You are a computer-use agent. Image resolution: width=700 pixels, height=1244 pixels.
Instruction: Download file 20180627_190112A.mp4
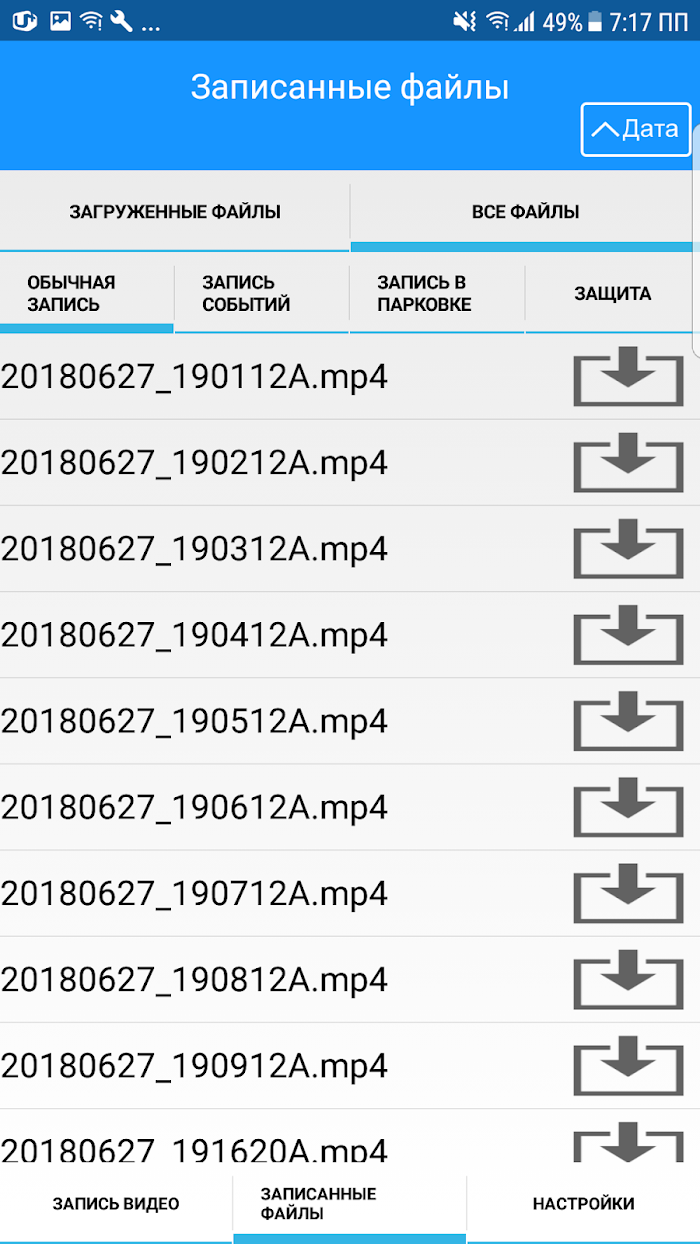point(628,376)
